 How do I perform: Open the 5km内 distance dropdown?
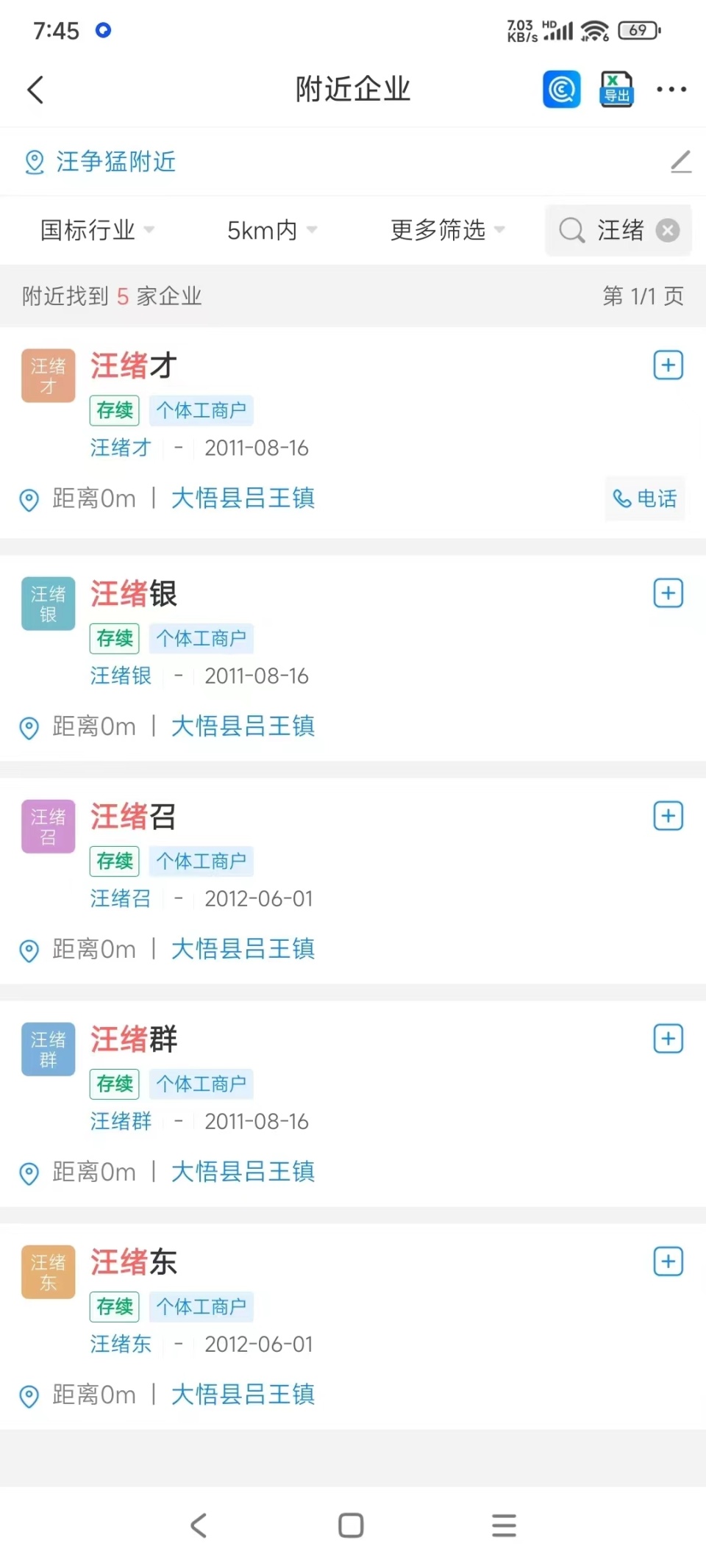click(272, 230)
